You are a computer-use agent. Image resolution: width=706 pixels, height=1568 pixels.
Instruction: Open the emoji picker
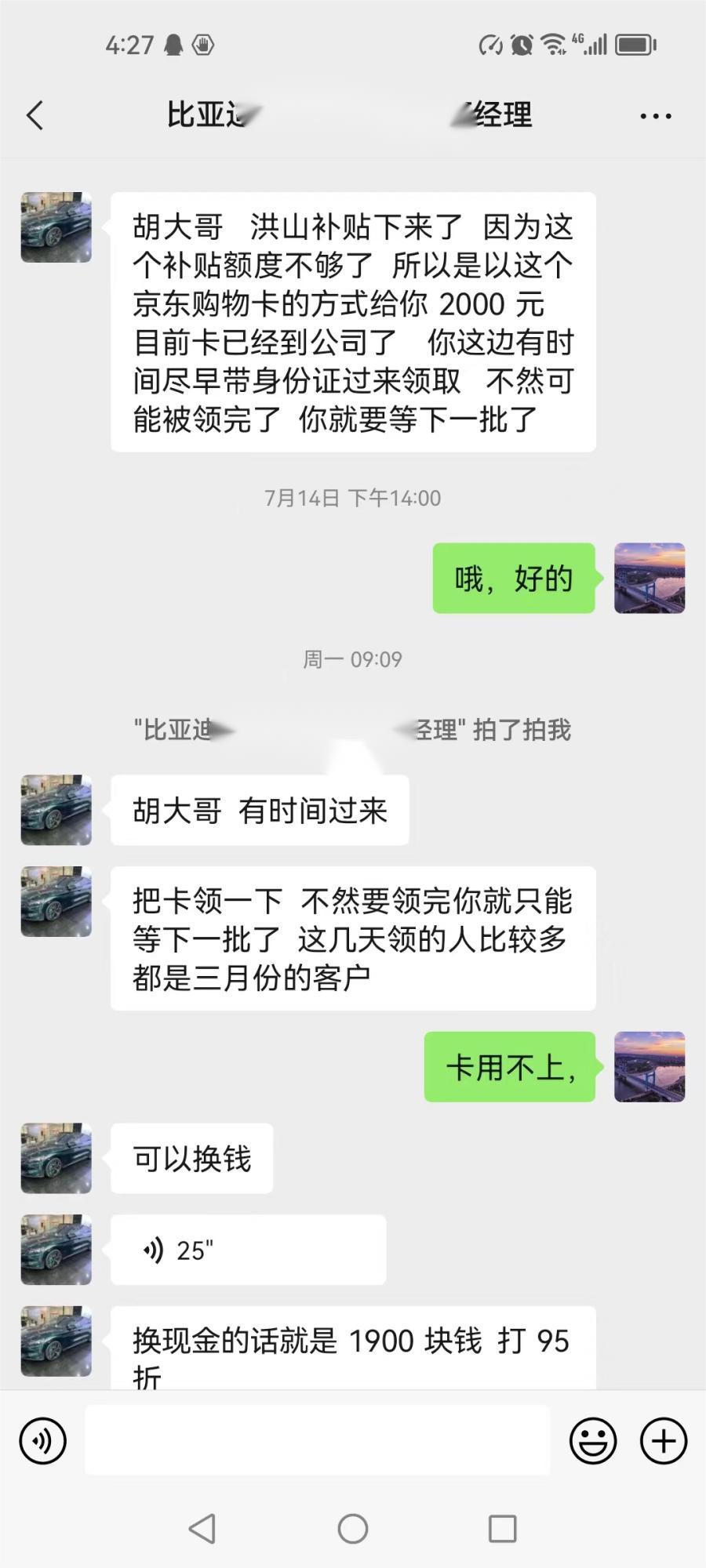pyautogui.click(x=592, y=1441)
